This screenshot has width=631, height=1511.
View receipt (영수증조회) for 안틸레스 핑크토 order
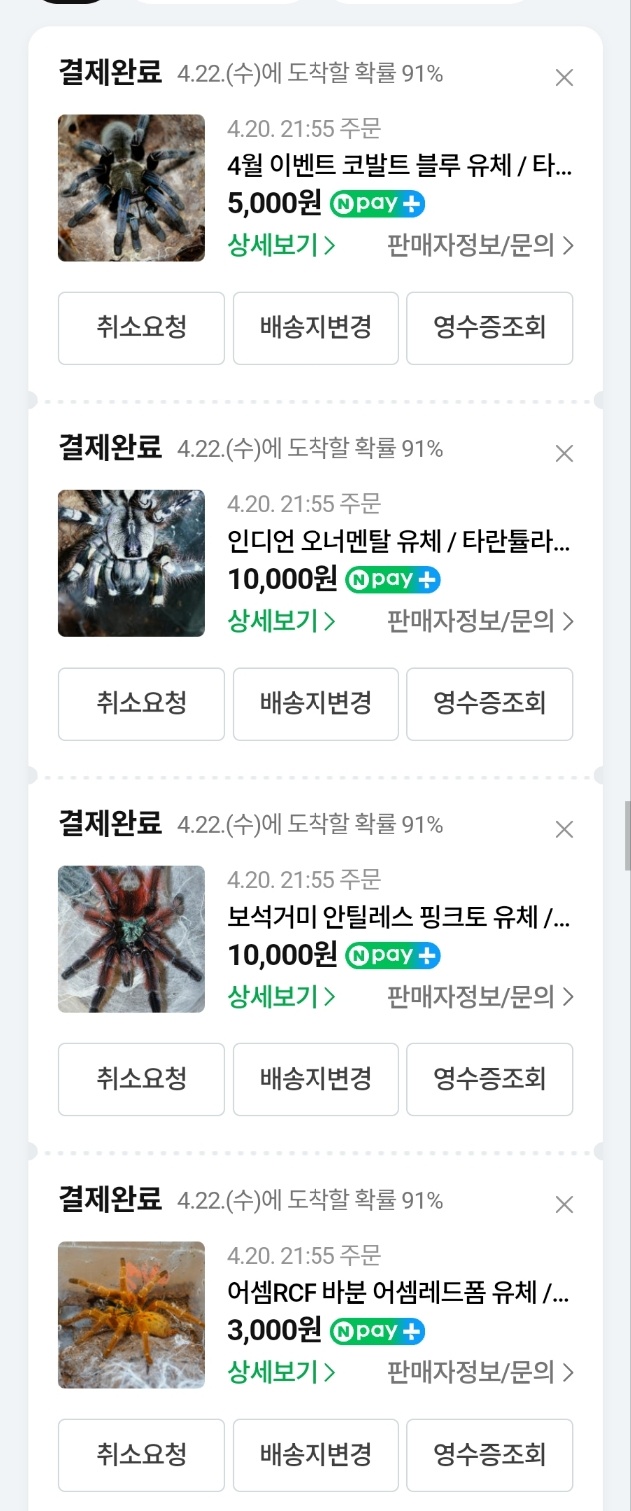(489, 1078)
